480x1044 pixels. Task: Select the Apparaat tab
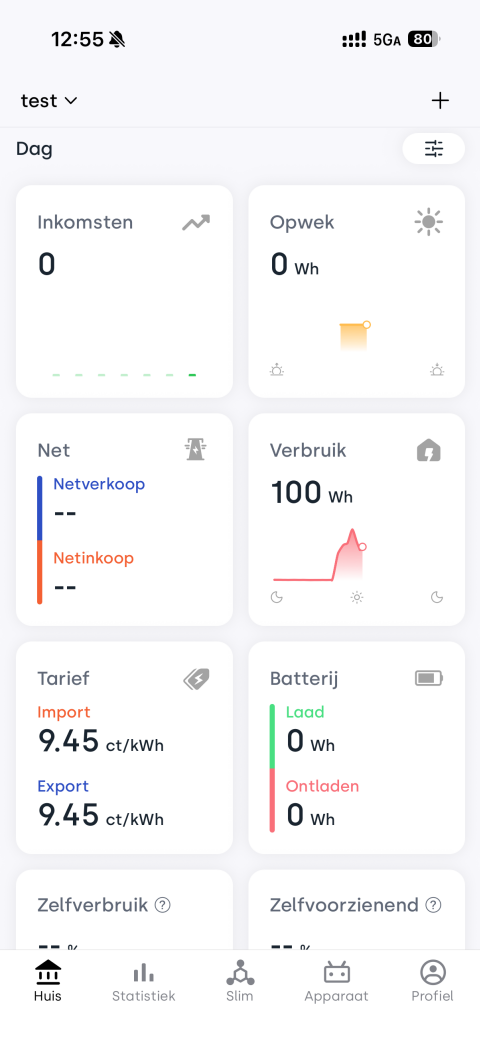pos(336,981)
